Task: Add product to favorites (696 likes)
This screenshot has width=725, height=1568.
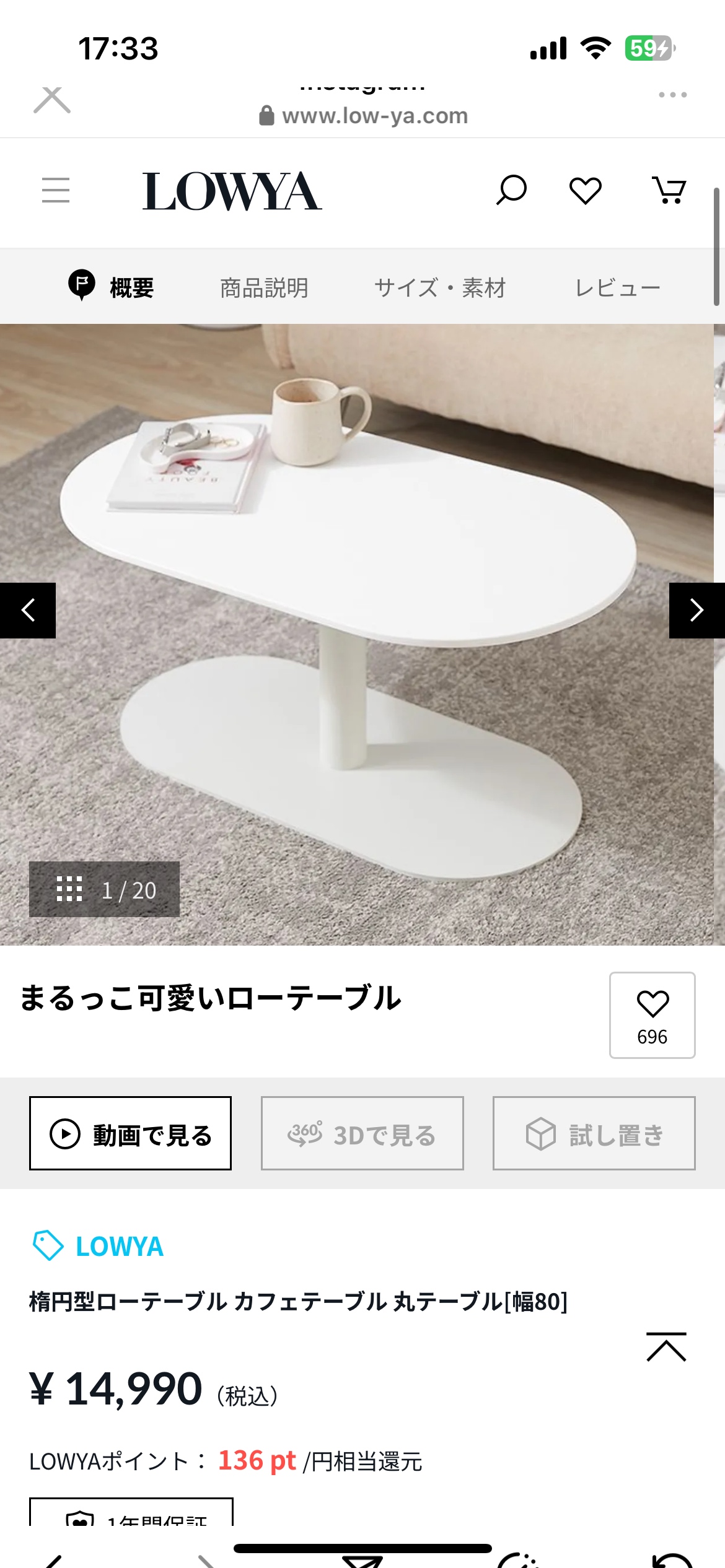Action: pos(652,1015)
